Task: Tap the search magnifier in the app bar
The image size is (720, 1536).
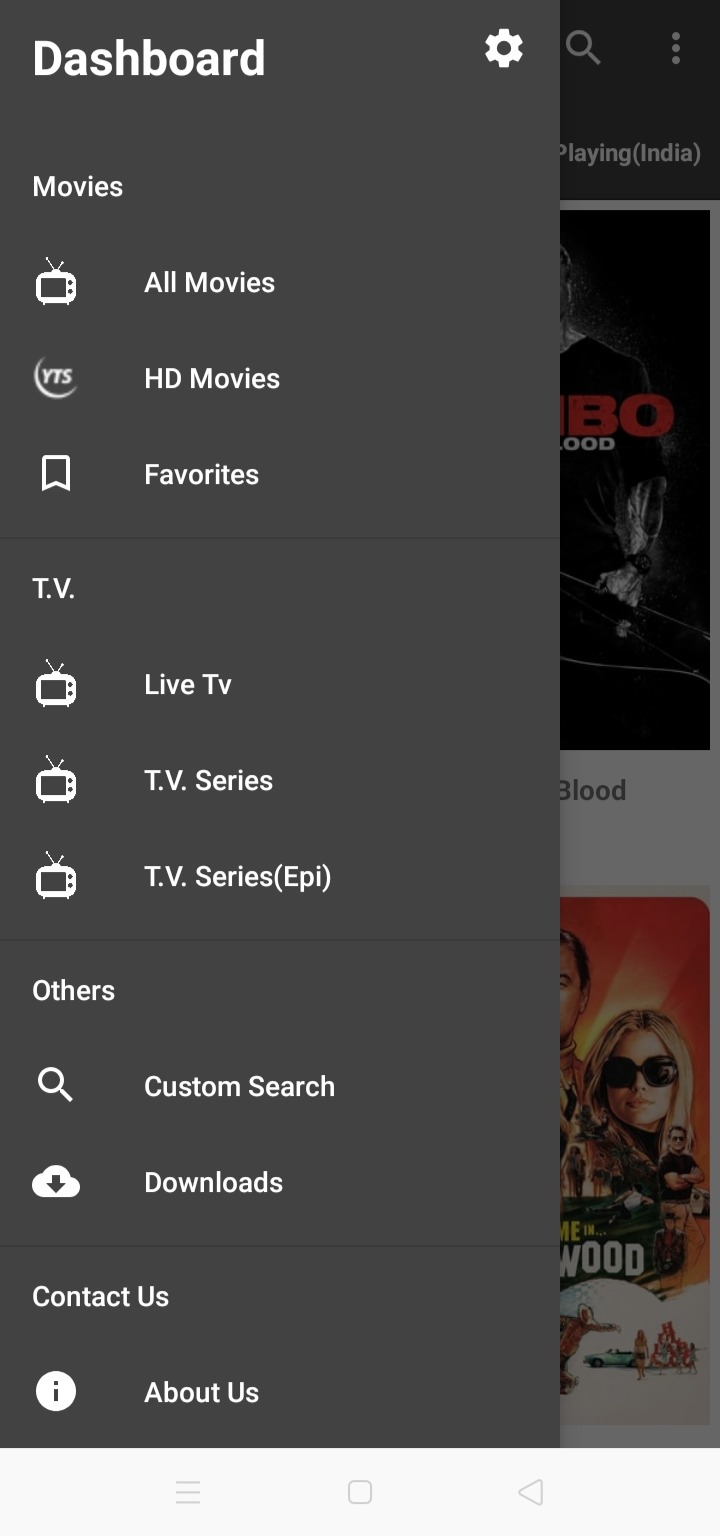Action: [x=583, y=48]
